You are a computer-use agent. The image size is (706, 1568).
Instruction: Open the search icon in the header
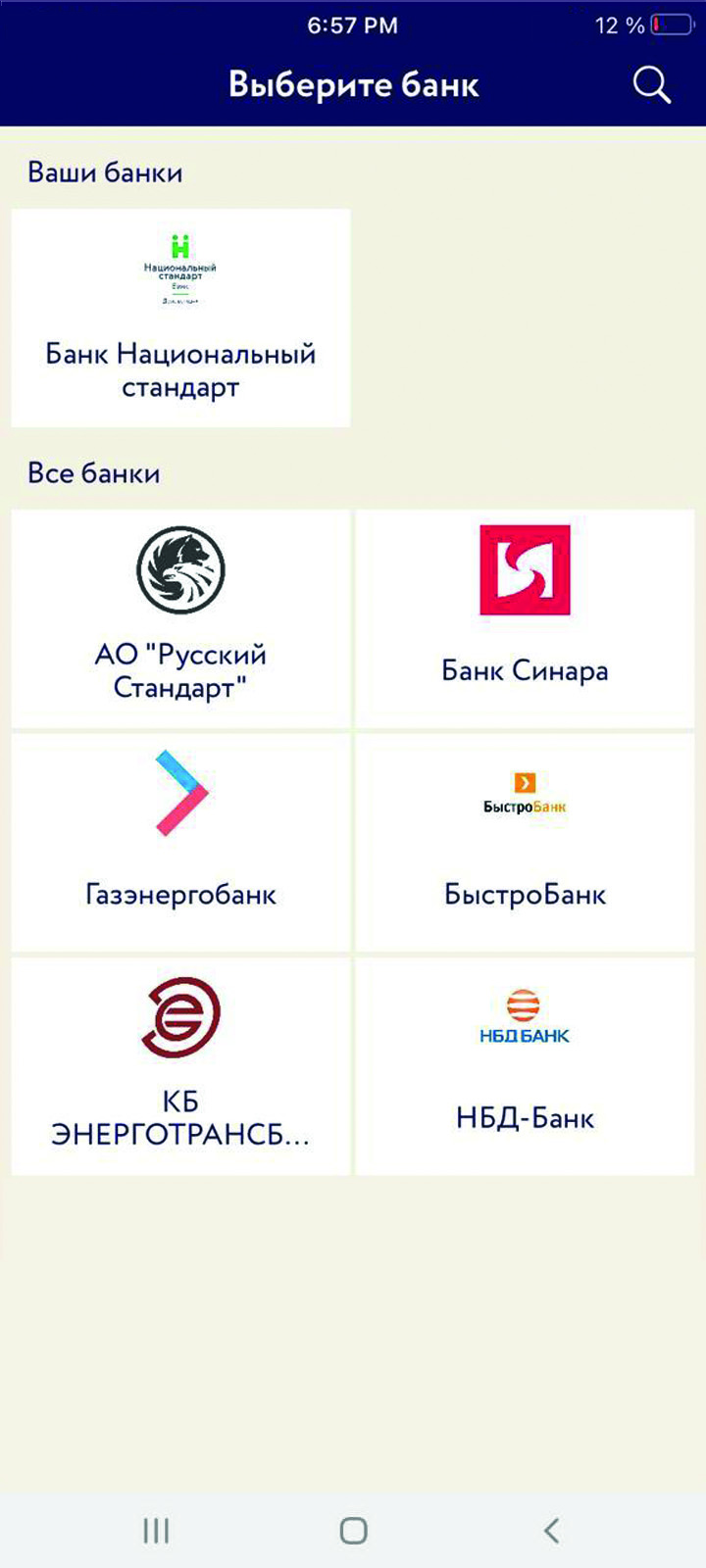(x=651, y=85)
